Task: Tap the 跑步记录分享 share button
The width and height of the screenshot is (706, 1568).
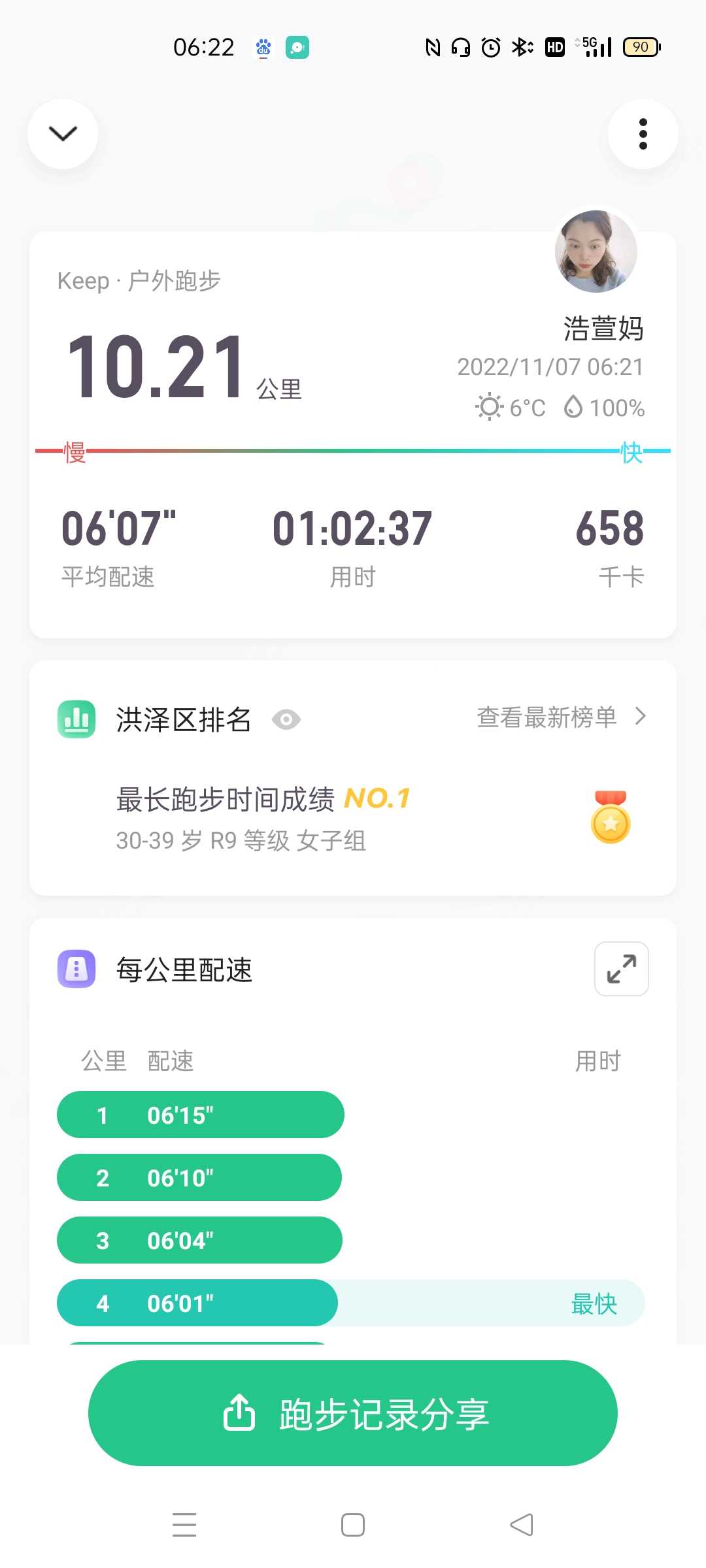Action: click(x=353, y=1414)
